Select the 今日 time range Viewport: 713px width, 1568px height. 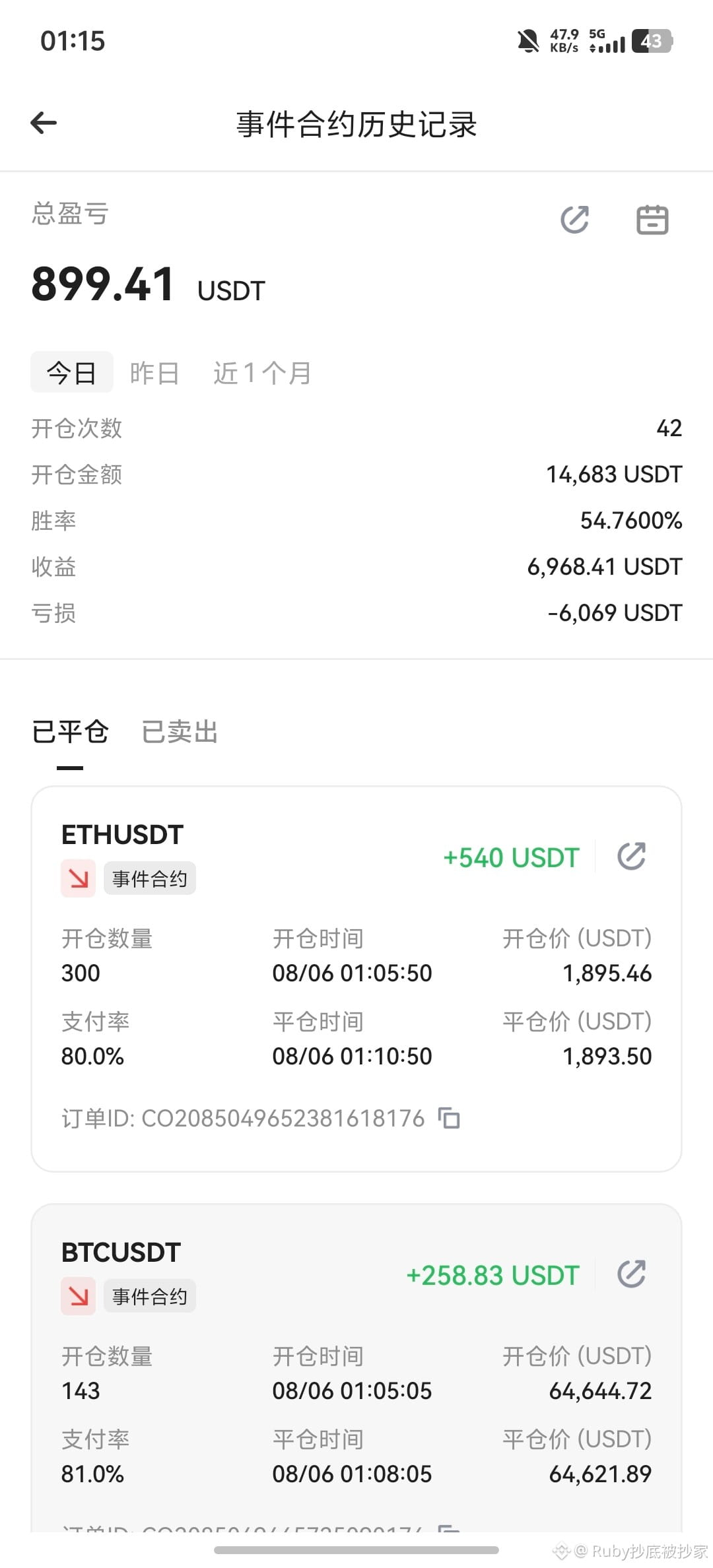click(72, 372)
